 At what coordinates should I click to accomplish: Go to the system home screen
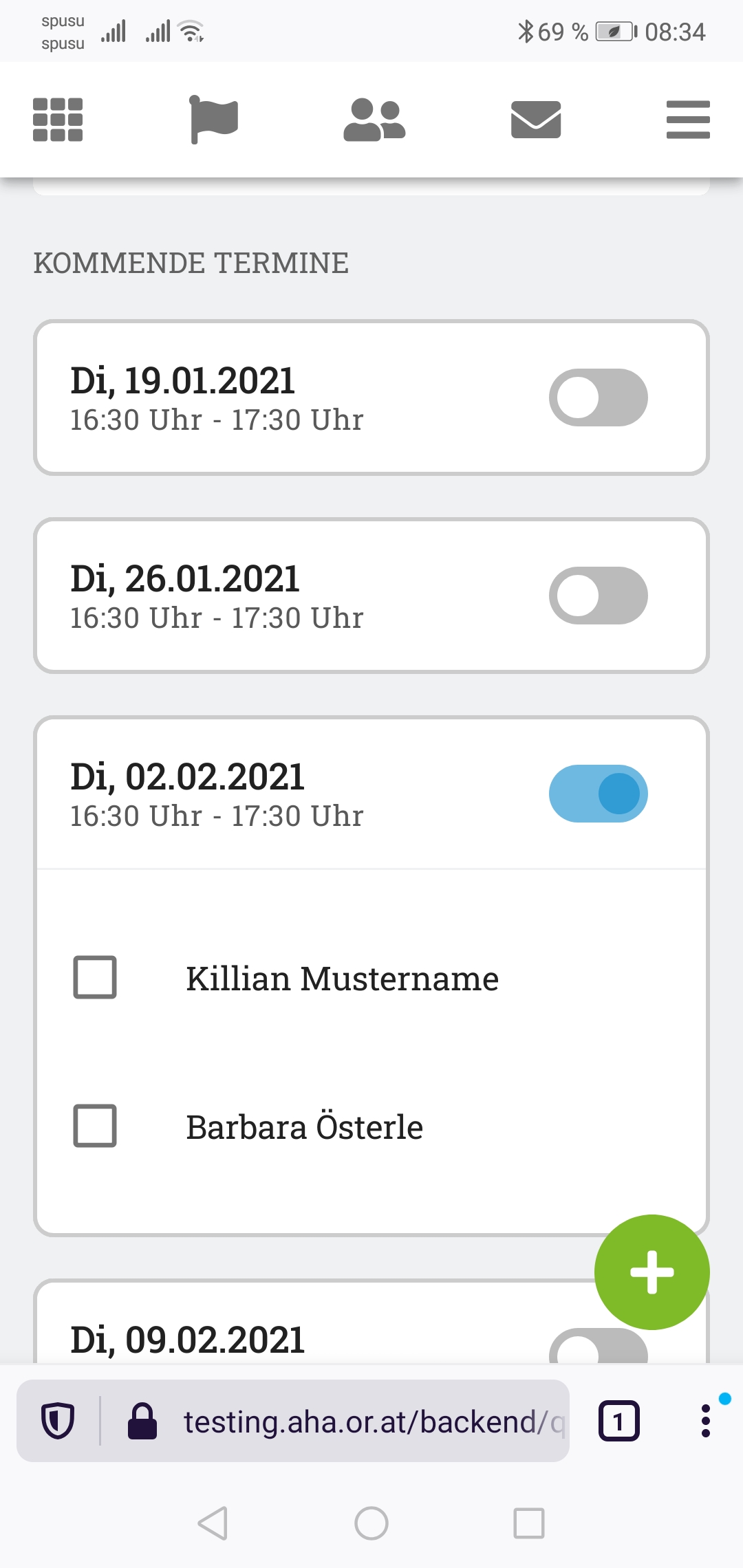pyautogui.click(x=371, y=1523)
